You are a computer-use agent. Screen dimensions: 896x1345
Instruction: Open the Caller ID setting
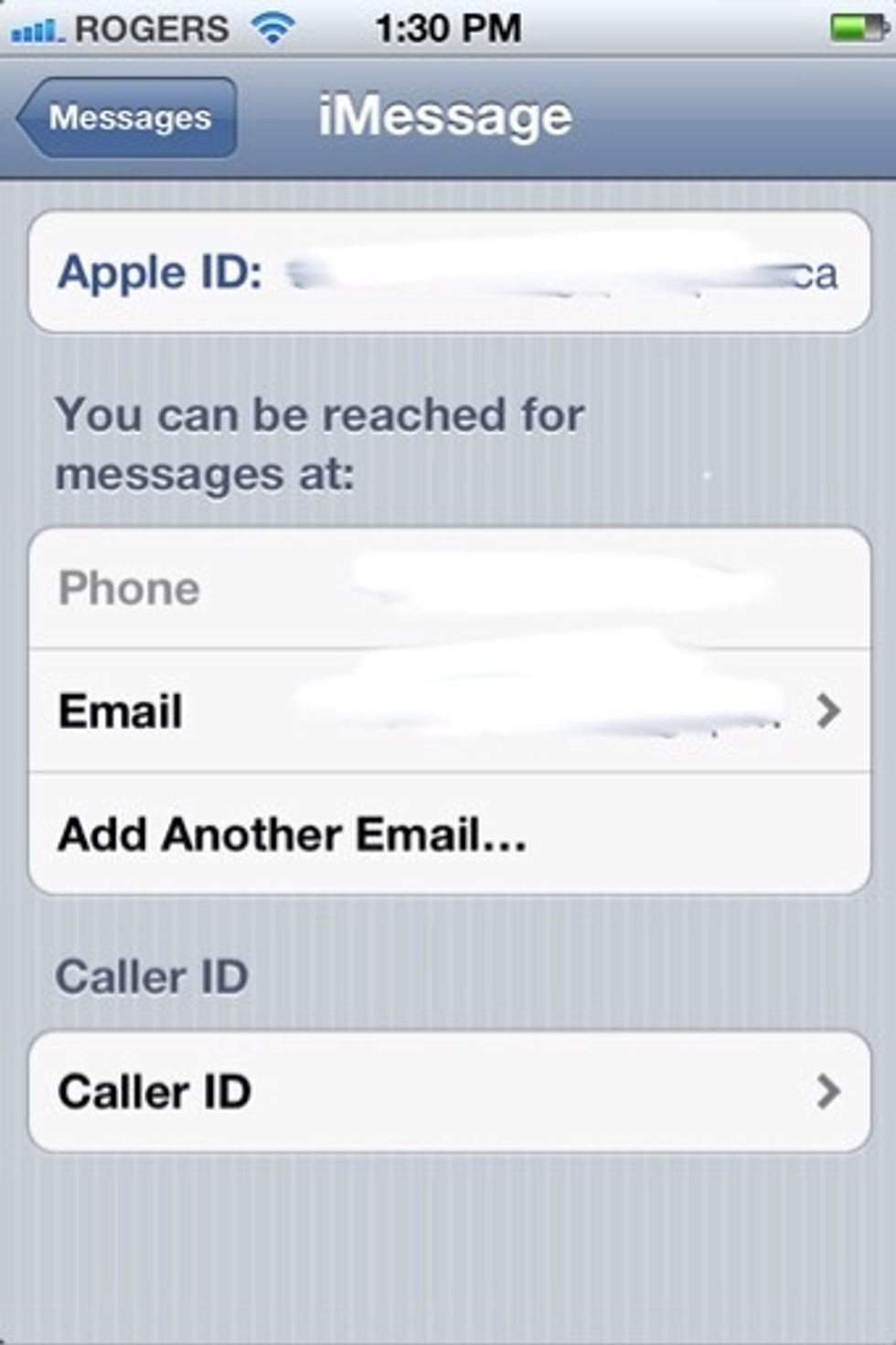click(448, 1092)
